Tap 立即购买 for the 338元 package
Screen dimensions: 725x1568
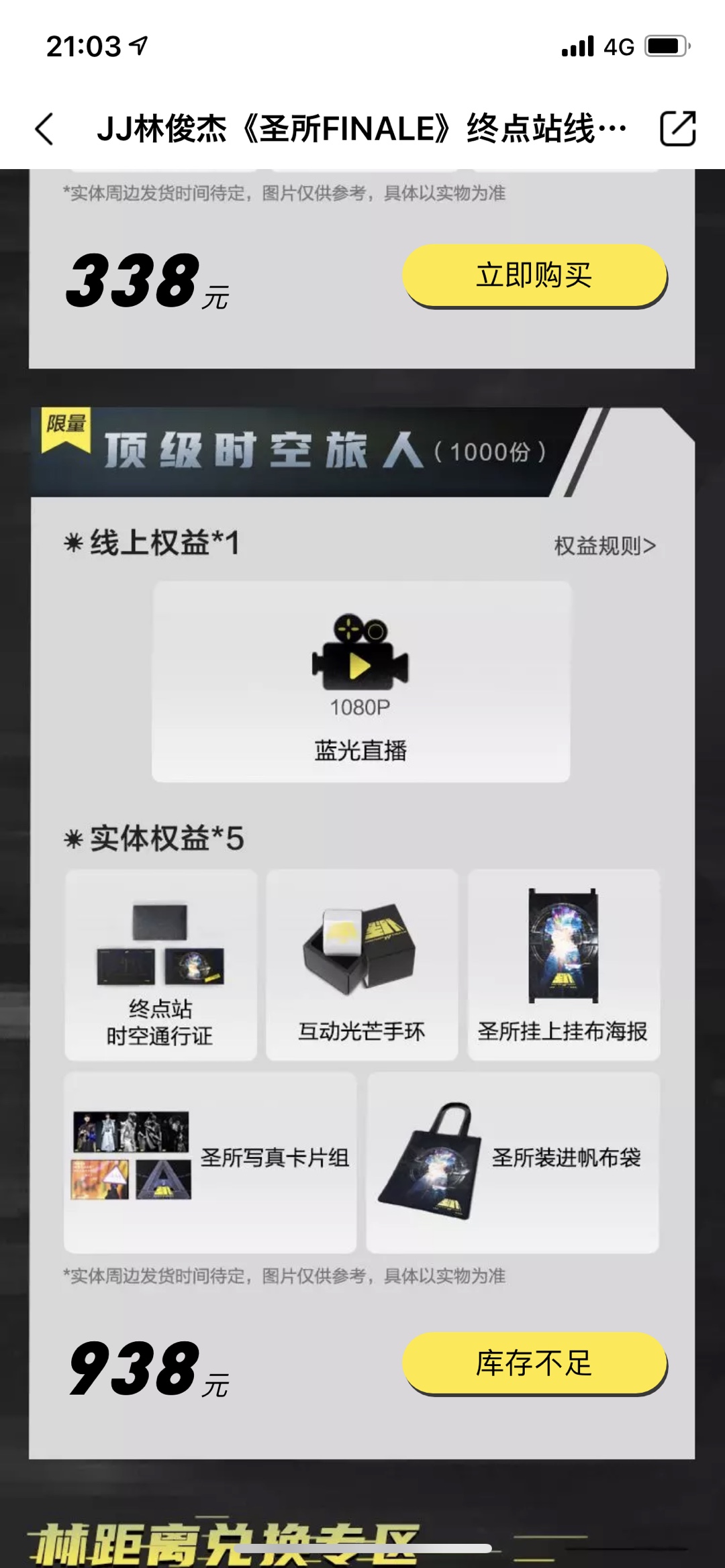(534, 276)
